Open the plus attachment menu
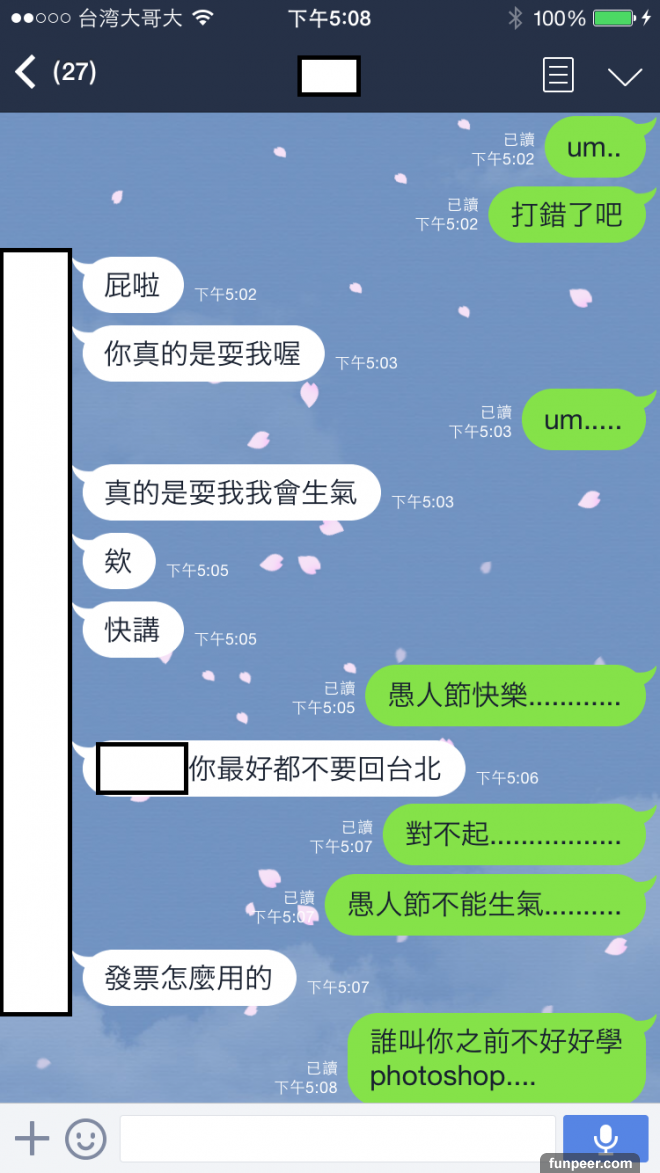The image size is (660, 1173). pyautogui.click(x=32, y=1138)
